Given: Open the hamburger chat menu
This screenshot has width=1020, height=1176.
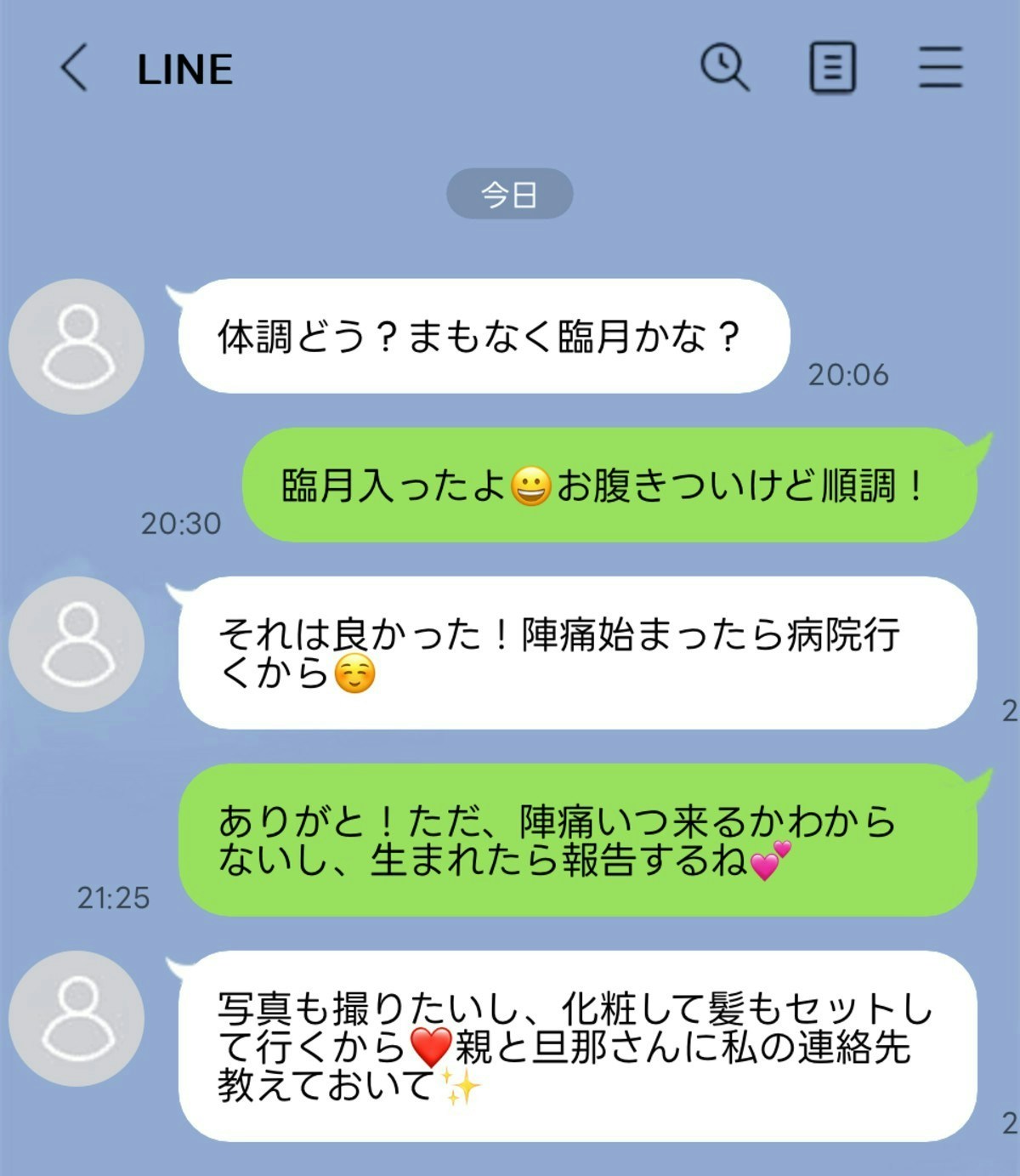Looking at the screenshot, I should click(940, 68).
